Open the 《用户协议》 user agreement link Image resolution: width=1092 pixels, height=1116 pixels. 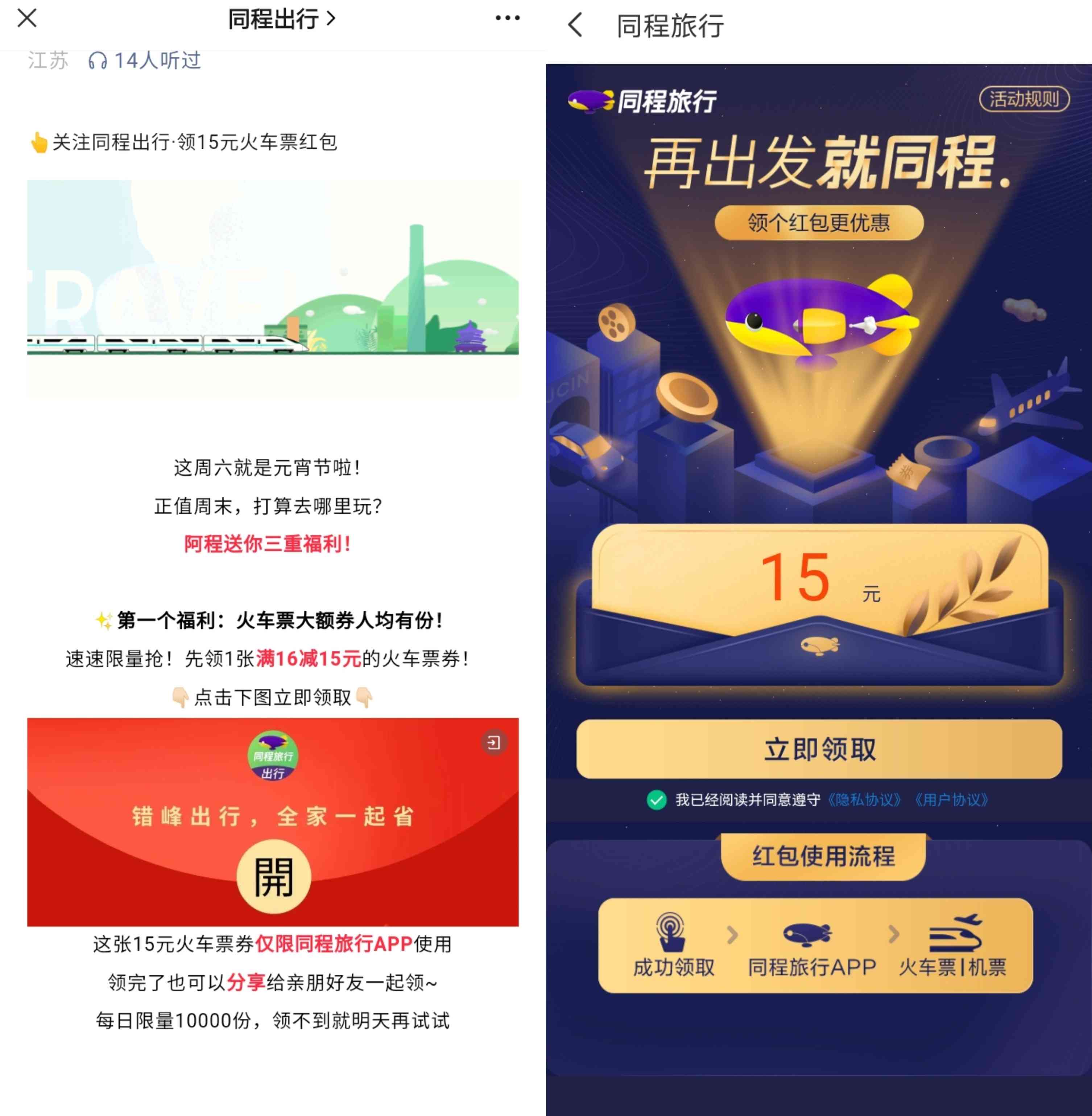pyautogui.click(x=951, y=800)
